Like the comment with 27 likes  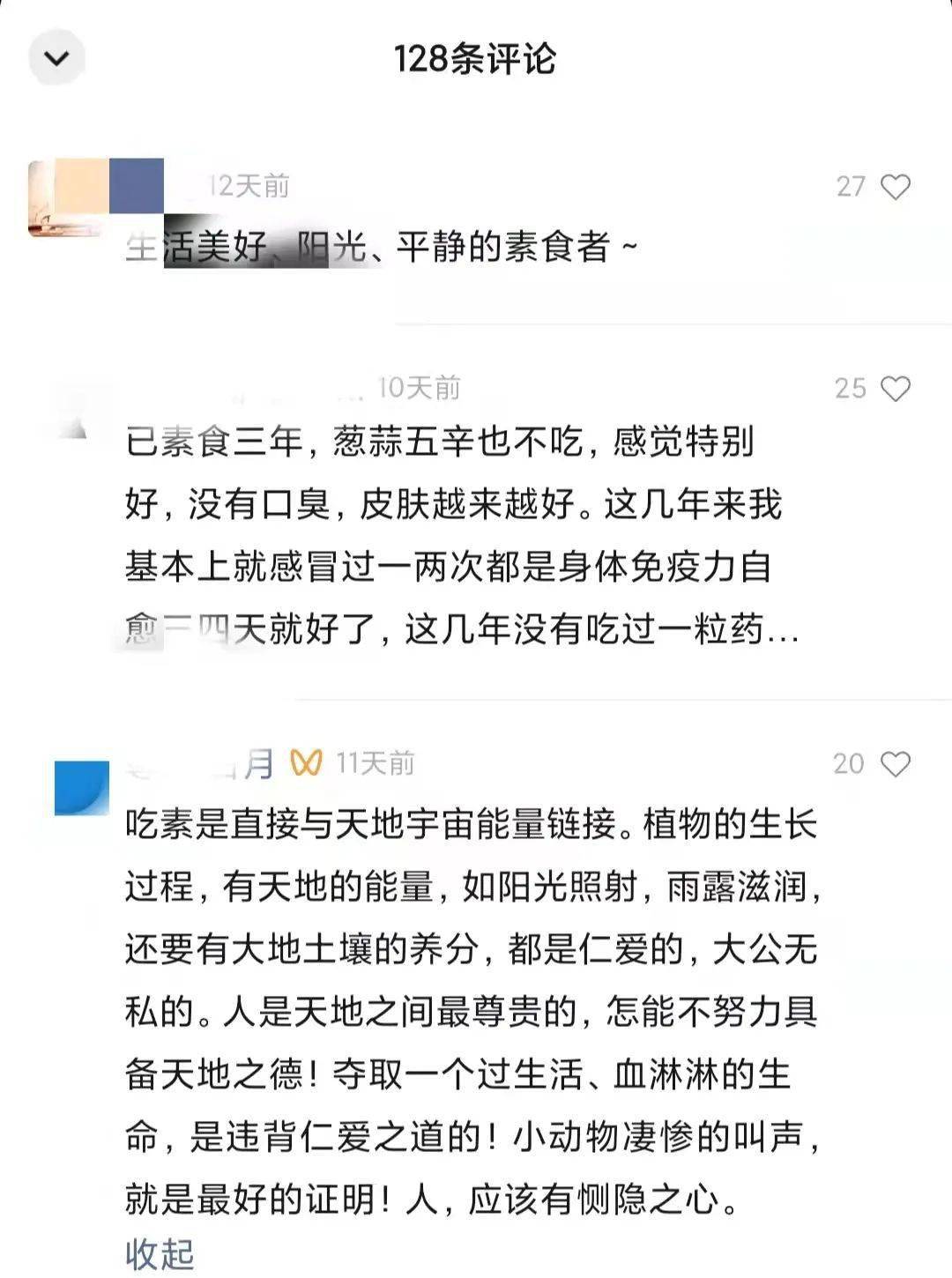point(895,186)
